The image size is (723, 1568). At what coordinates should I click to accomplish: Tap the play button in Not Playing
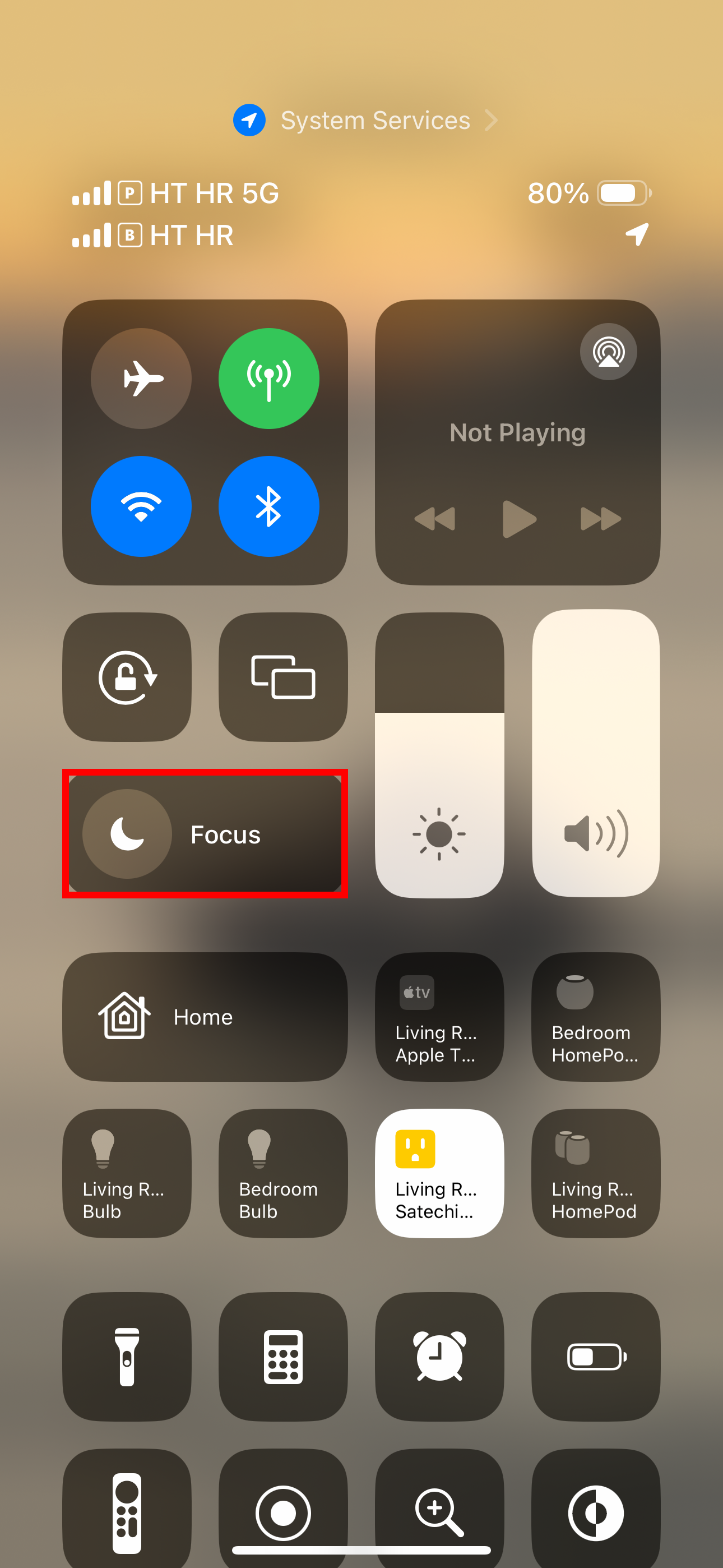point(518,519)
